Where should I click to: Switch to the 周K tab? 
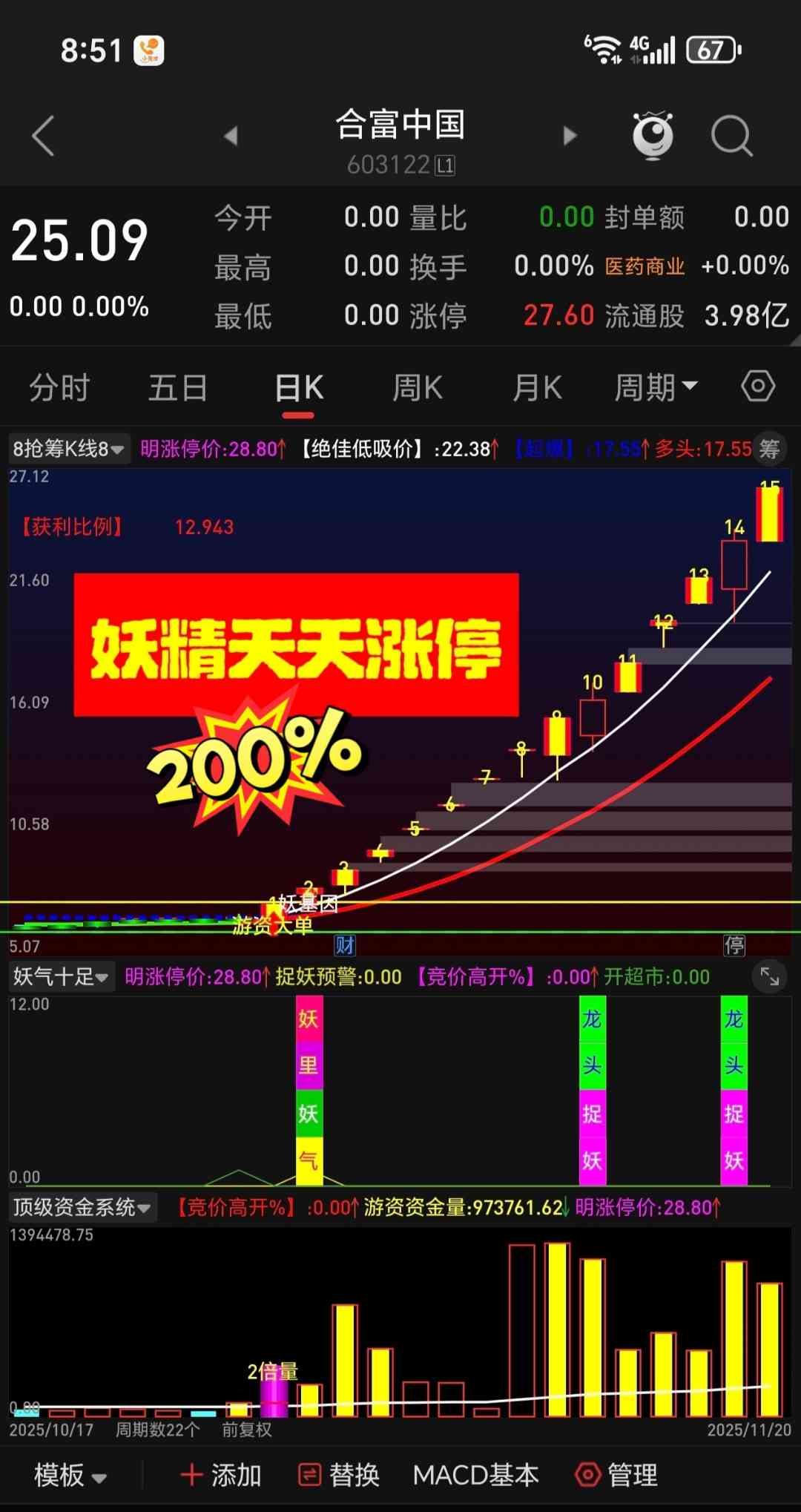pyautogui.click(x=417, y=387)
